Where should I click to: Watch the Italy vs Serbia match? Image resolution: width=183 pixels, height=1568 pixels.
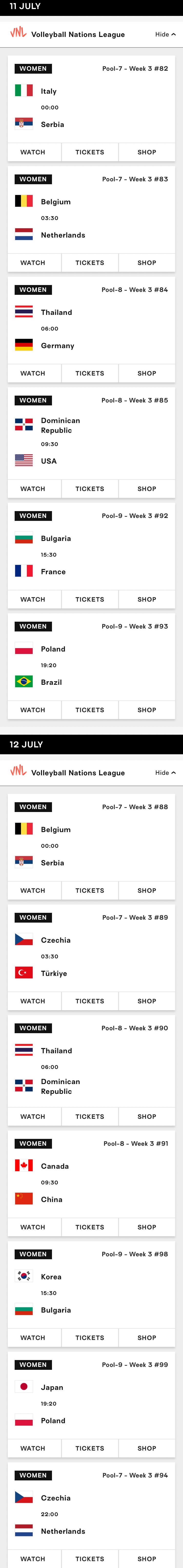pyautogui.click(x=33, y=152)
